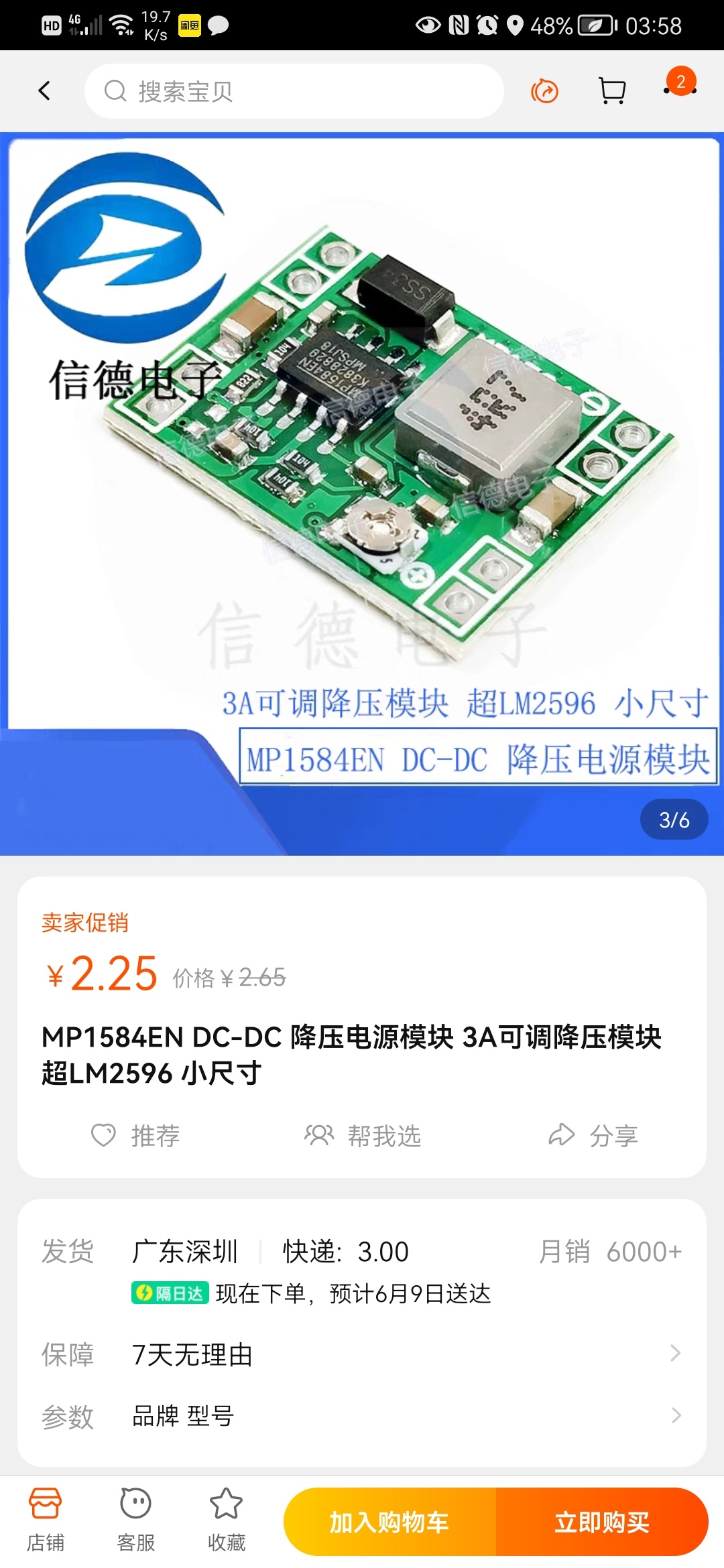Tap 加入购物车 to add to cart
Viewport: 724px width, 1568px height.
point(389,1522)
